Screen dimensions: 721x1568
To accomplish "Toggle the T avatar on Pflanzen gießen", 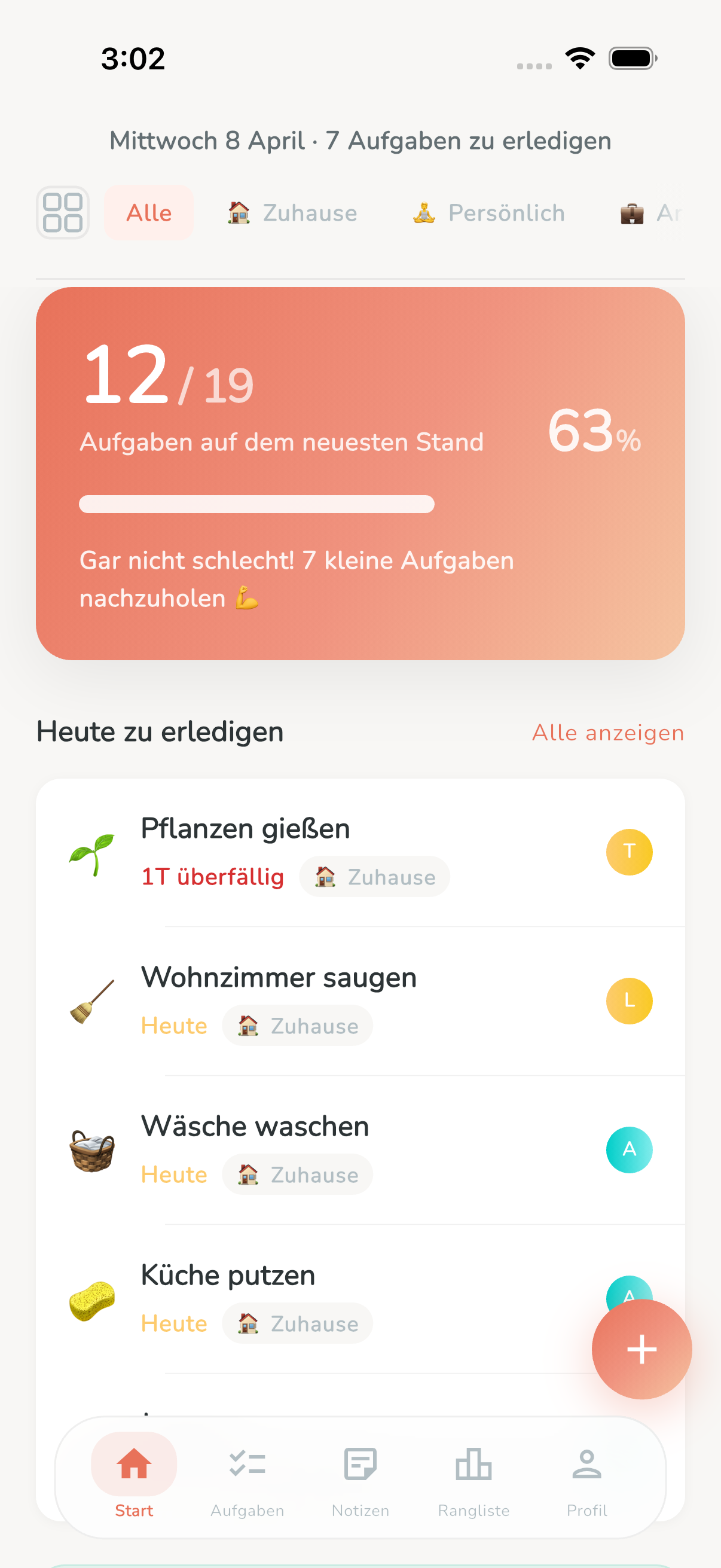I will click(629, 852).
